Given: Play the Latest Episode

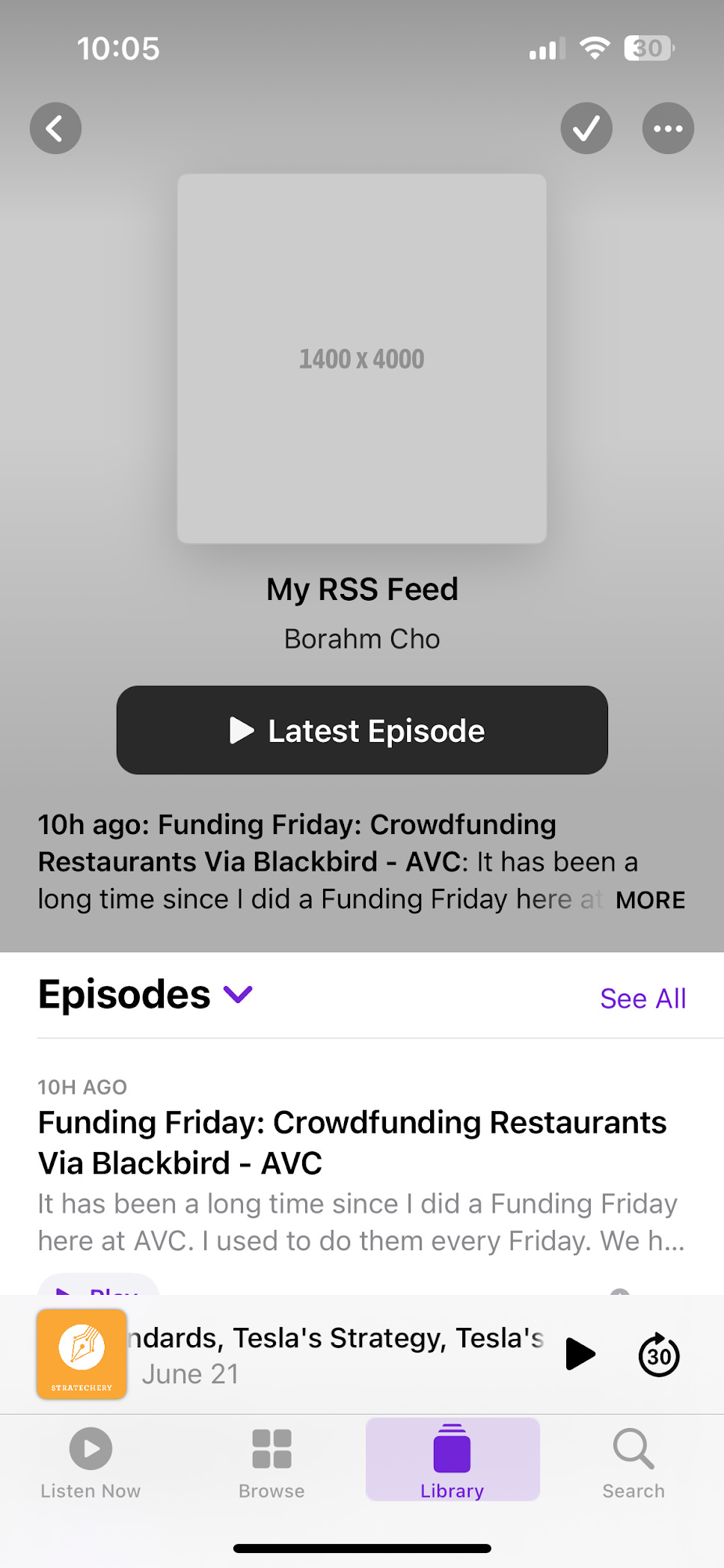Looking at the screenshot, I should [x=362, y=730].
